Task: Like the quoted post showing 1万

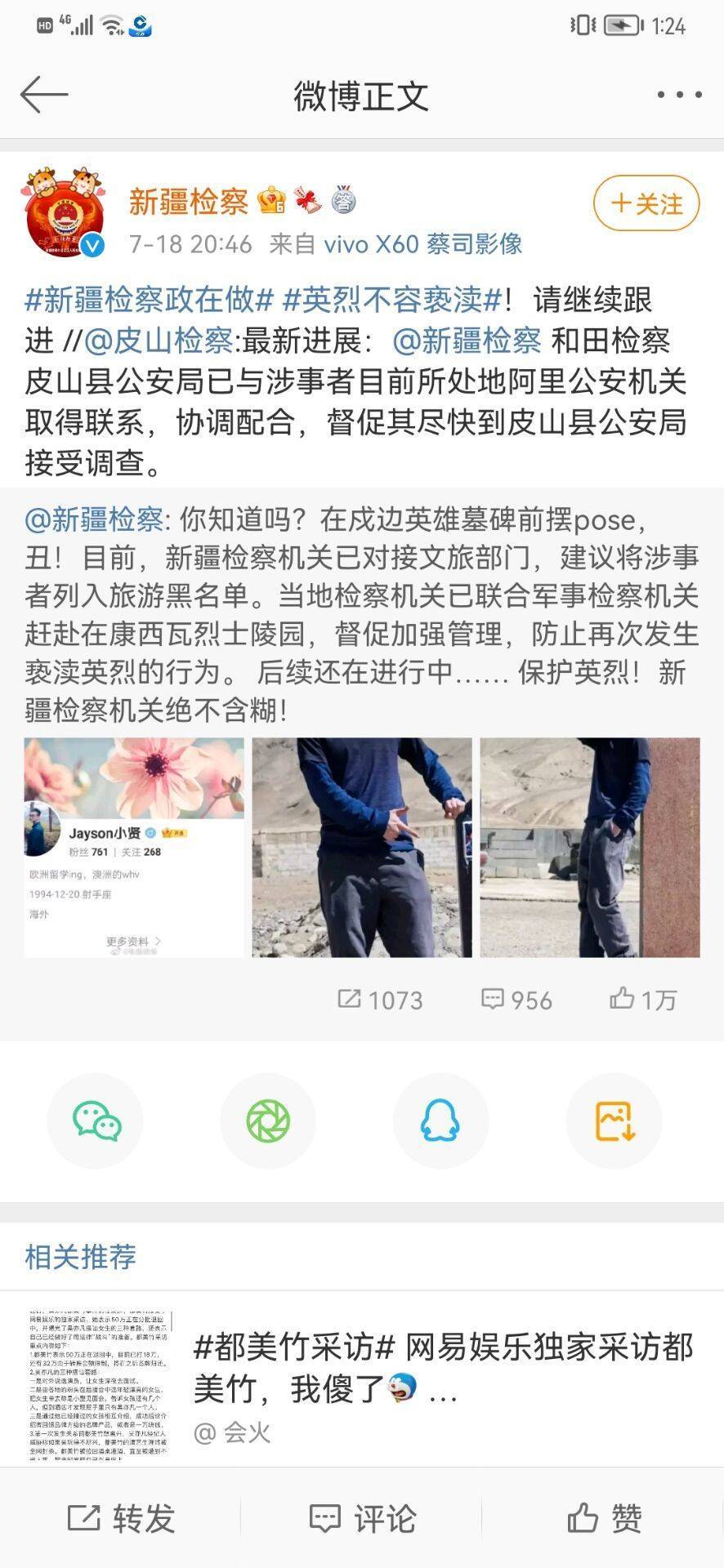Action: pyautogui.click(x=643, y=1000)
